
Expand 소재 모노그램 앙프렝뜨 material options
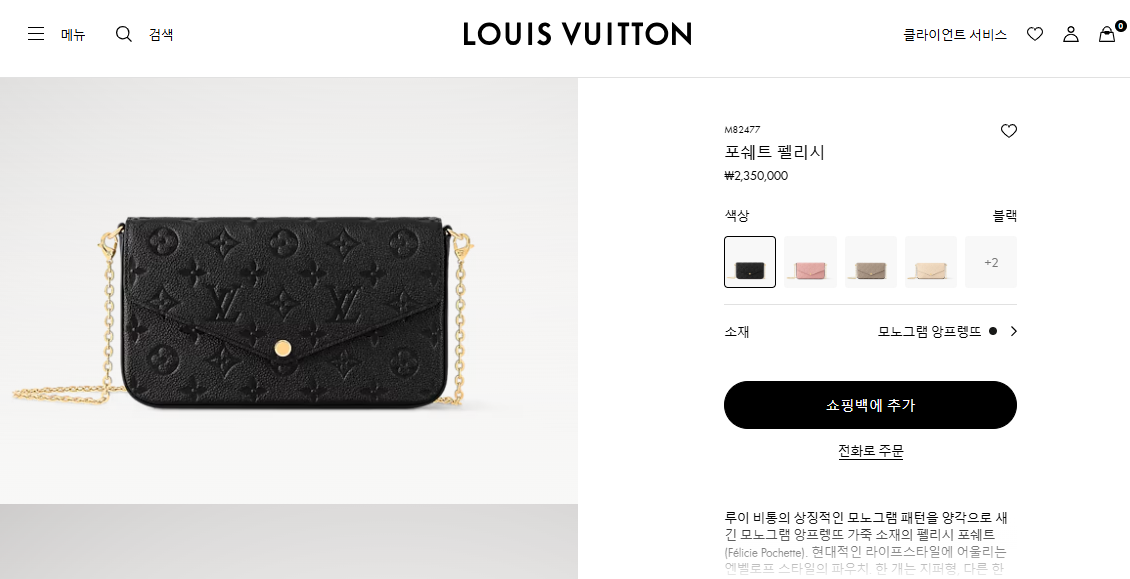point(1013,331)
